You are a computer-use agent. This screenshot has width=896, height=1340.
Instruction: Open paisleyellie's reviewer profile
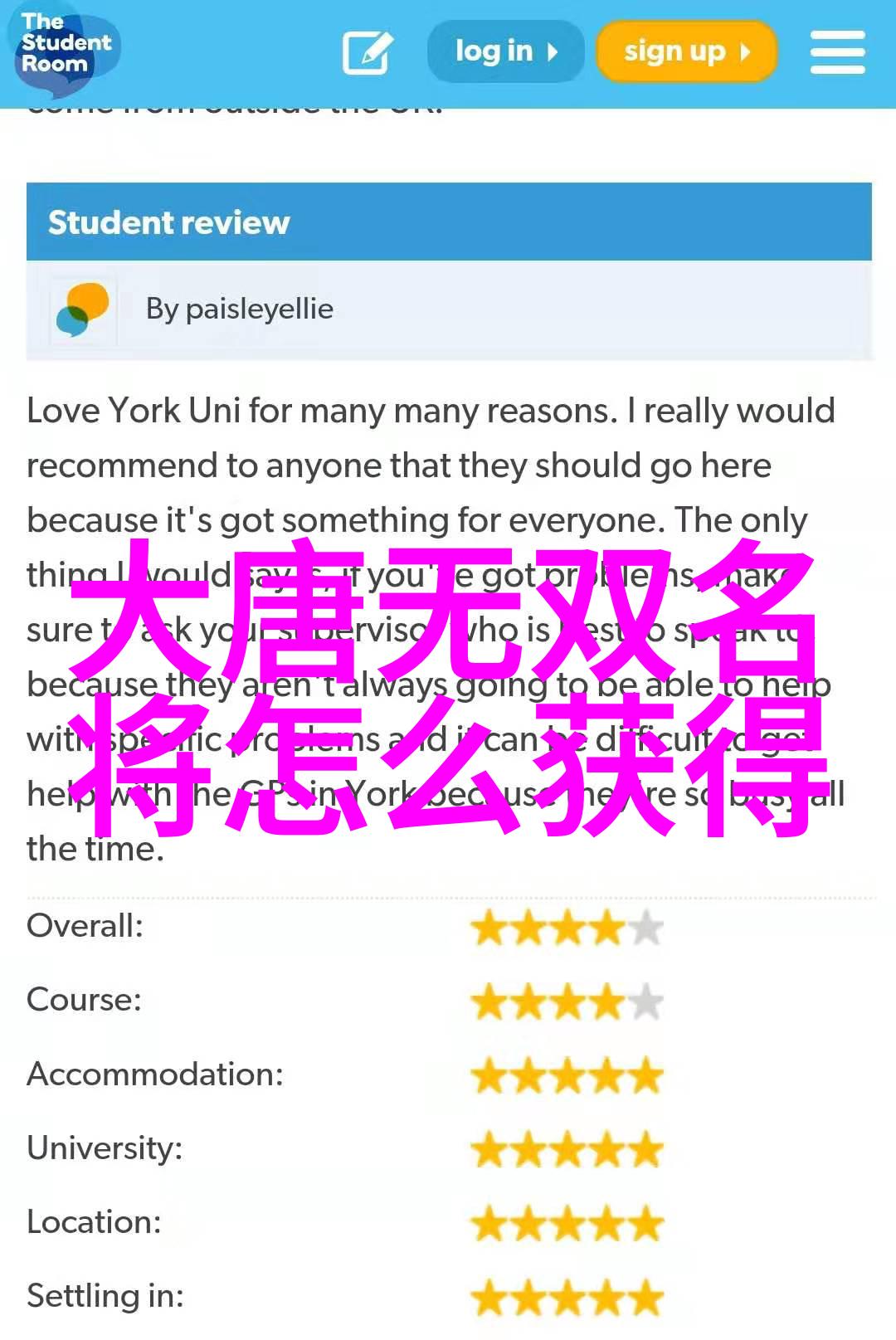[x=239, y=309]
